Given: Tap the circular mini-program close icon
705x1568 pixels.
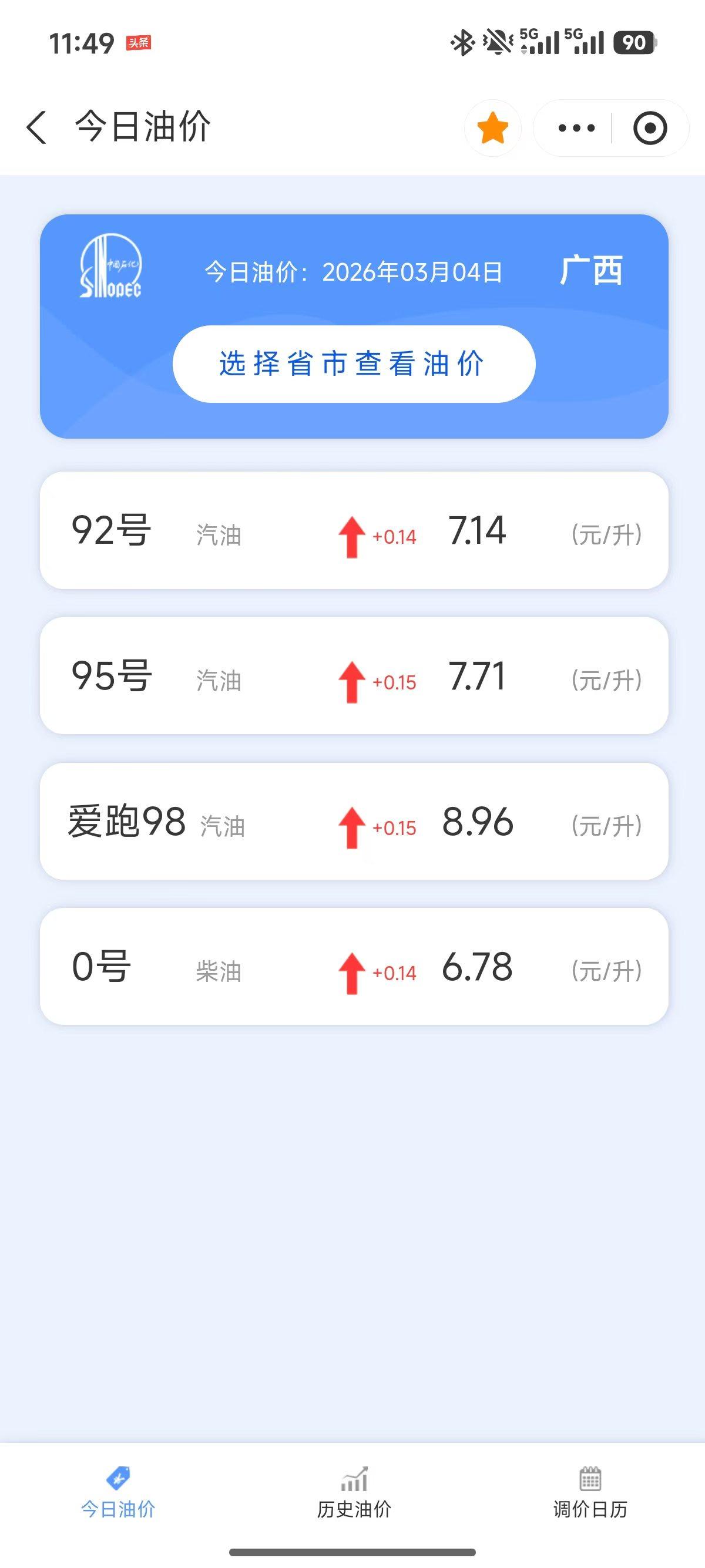Looking at the screenshot, I should (x=650, y=127).
